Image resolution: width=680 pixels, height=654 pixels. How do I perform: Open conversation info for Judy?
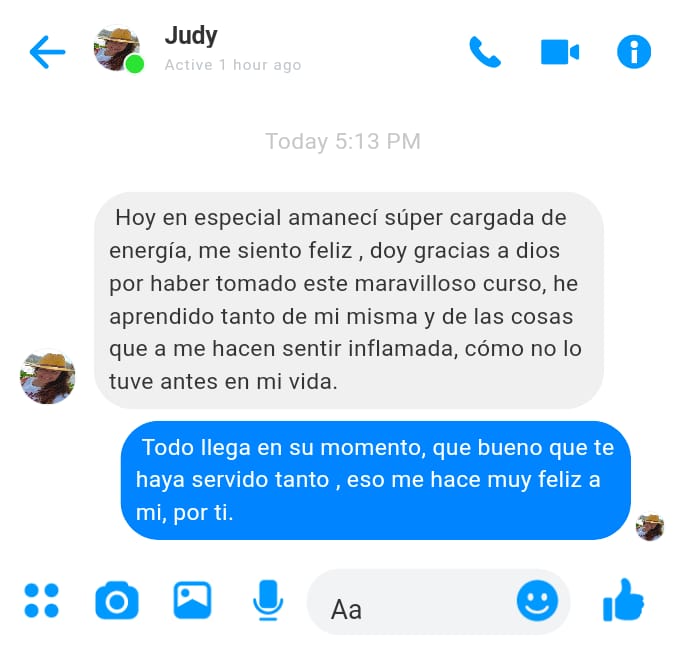(634, 52)
